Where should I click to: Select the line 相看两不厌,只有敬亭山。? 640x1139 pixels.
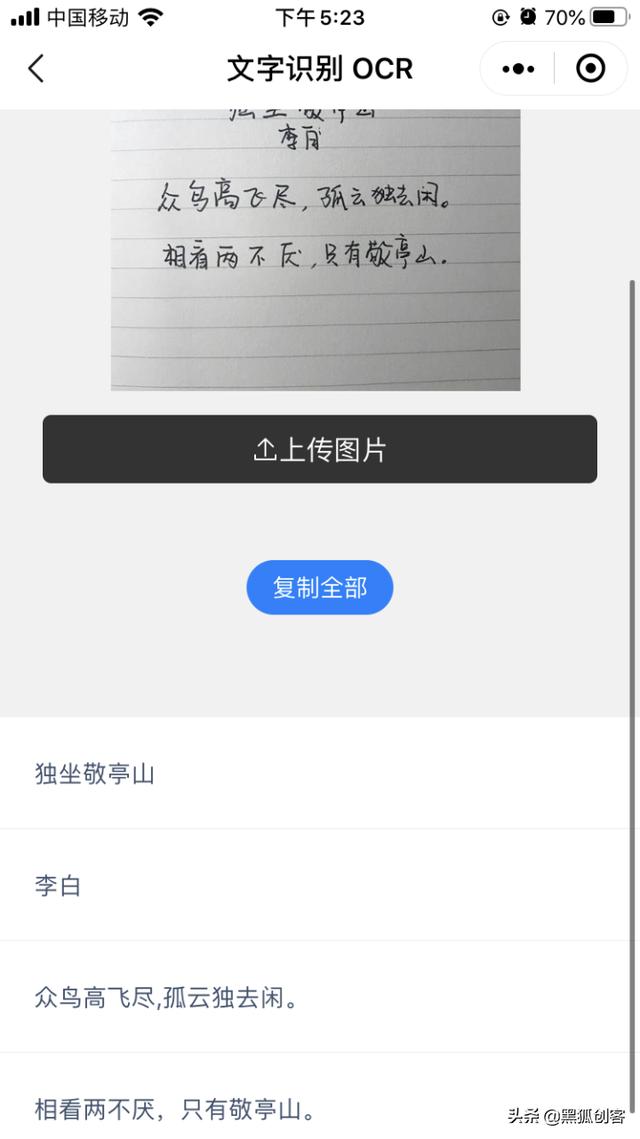coord(315,1096)
